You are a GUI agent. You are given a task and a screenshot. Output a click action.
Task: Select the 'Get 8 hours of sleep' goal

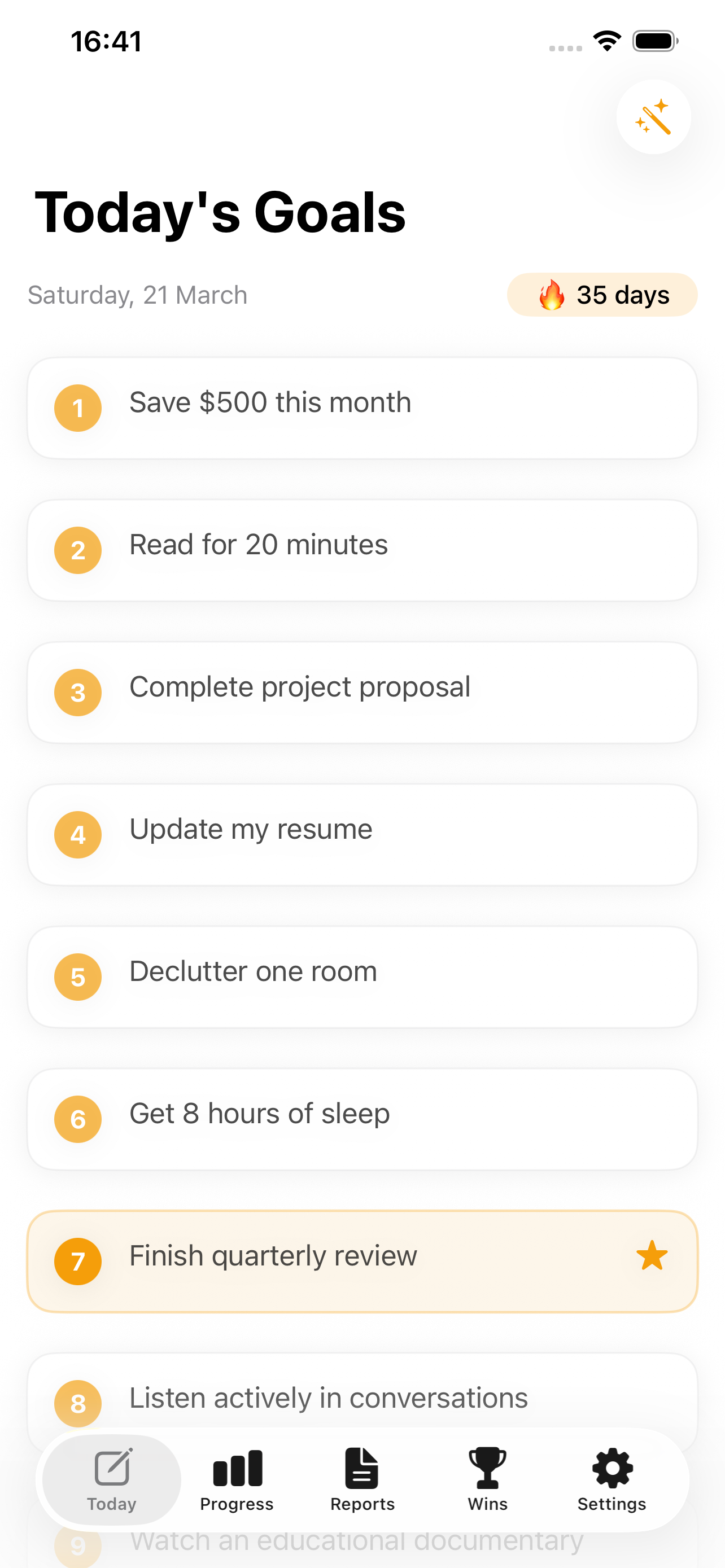(362, 1119)
